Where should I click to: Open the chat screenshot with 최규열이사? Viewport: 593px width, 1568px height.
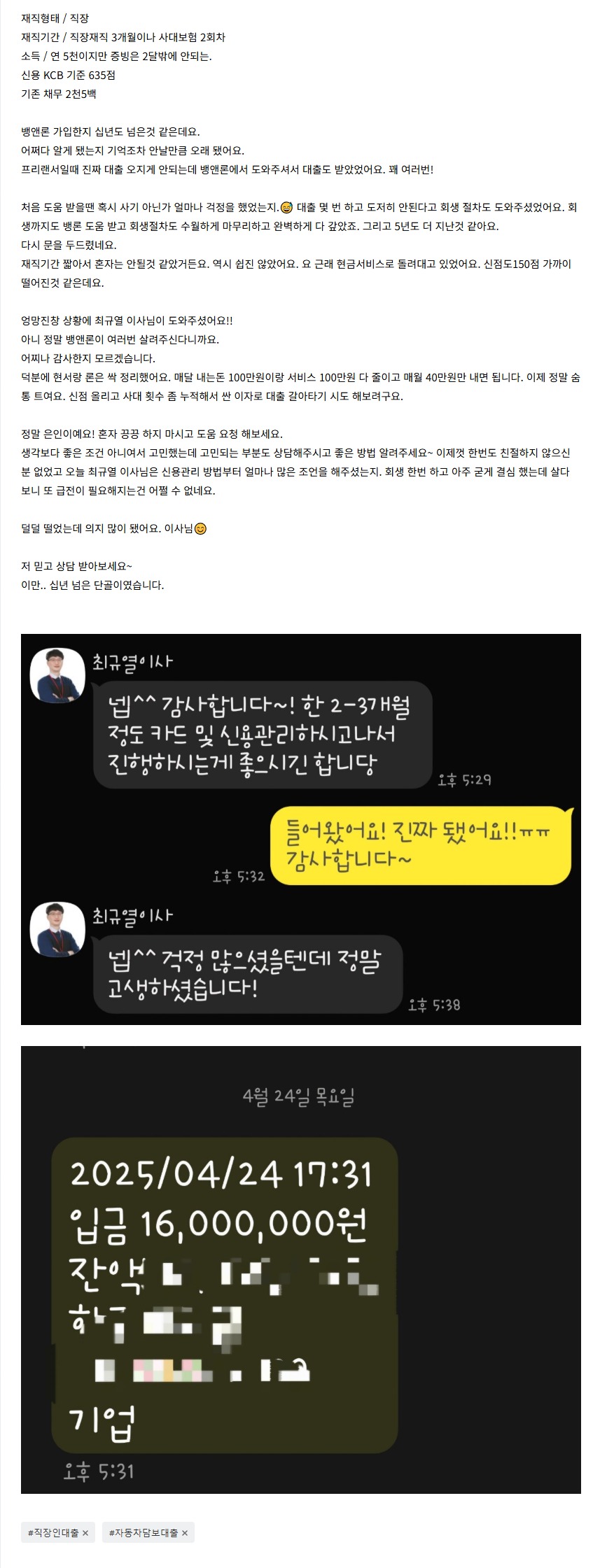pos(300,828)
